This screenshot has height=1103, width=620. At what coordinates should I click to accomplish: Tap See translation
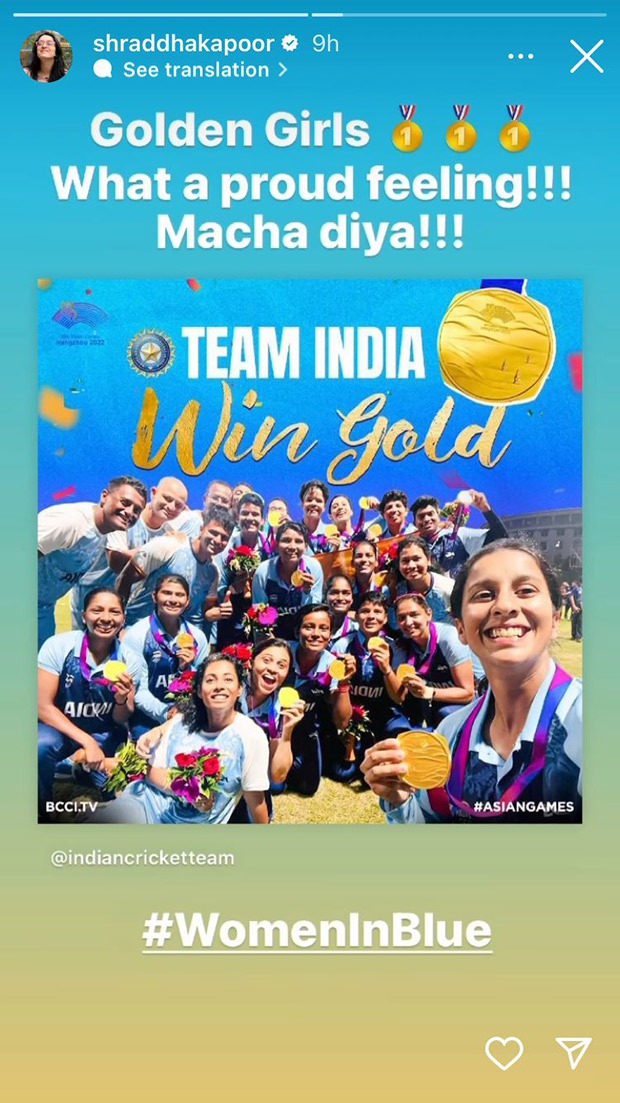coord(190,70)
